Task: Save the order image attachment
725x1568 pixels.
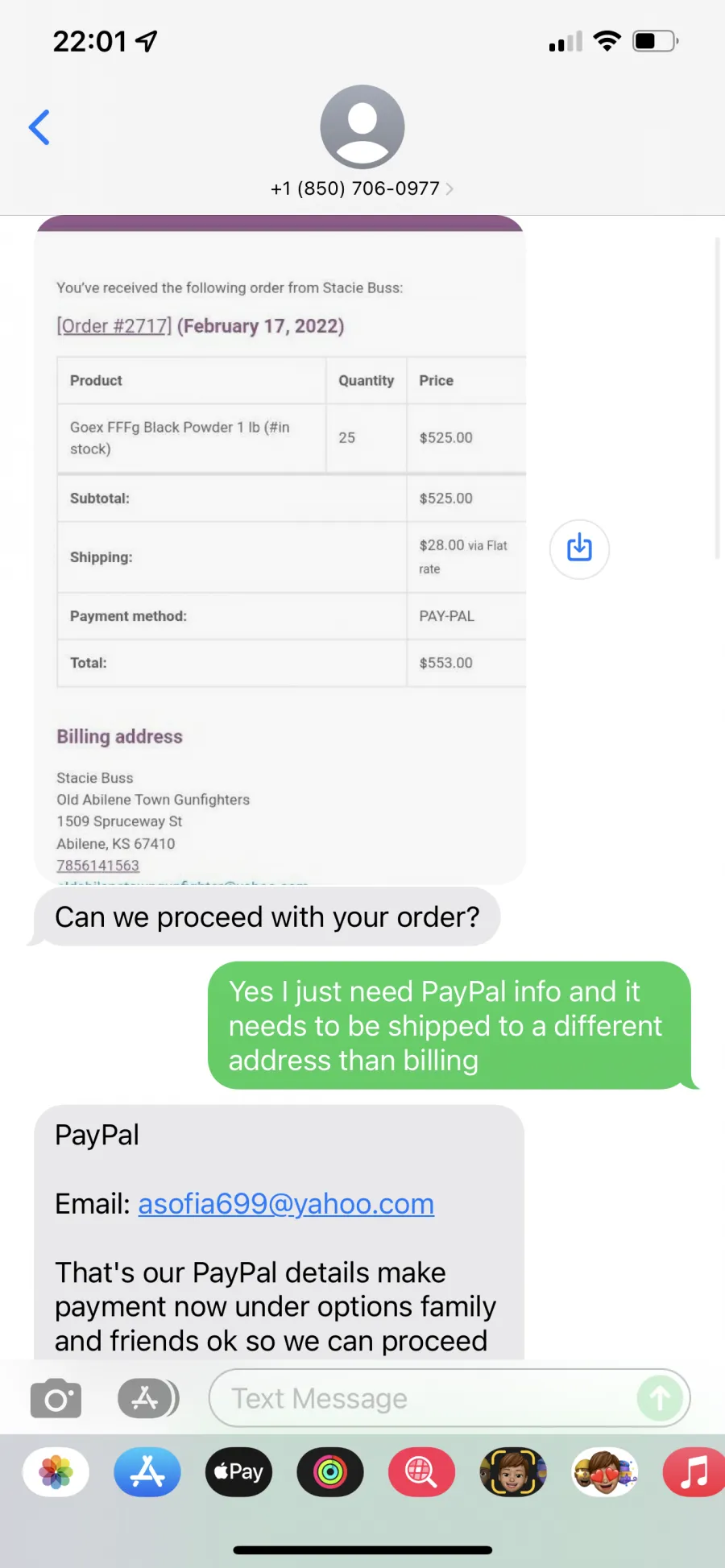Action: tap(579, 548)
